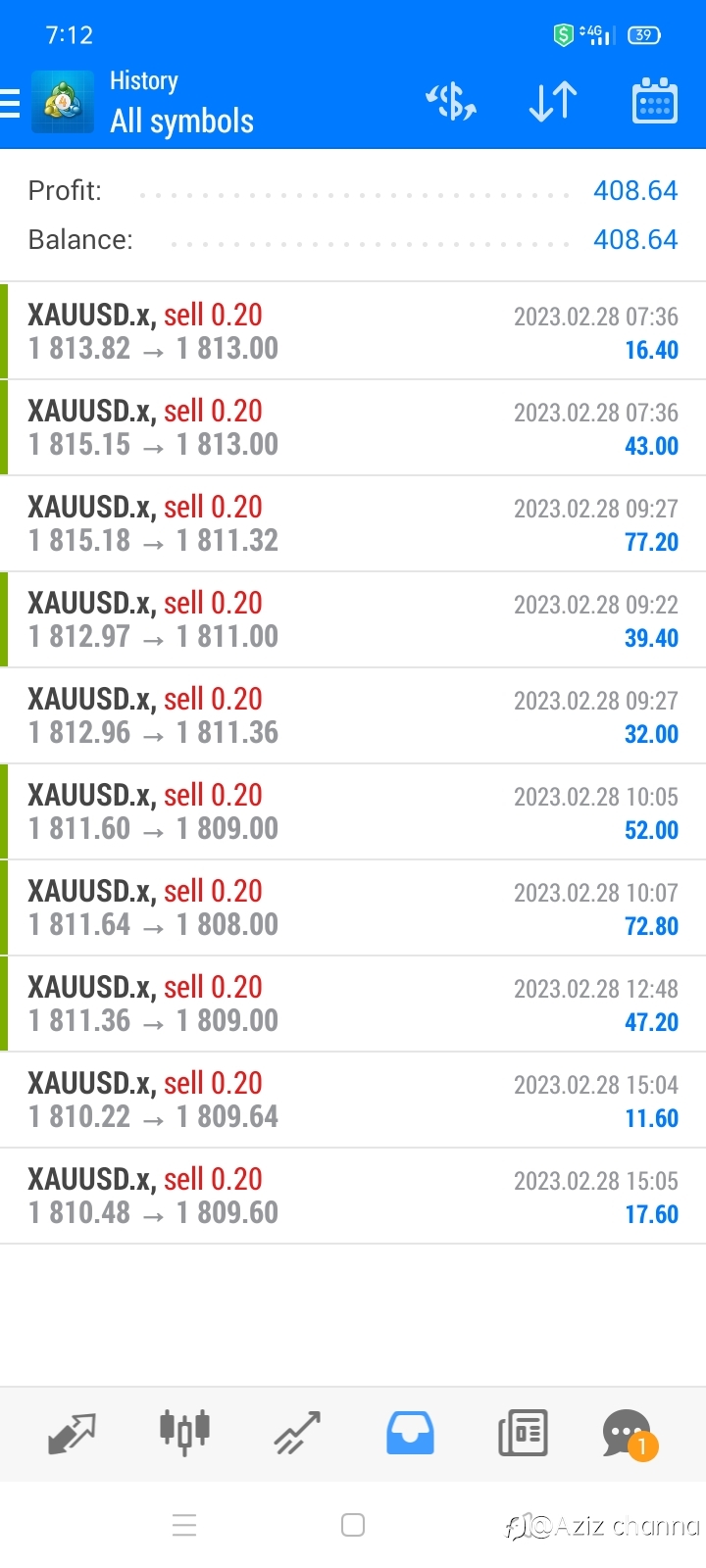Open the trade with profit 72.80
This screenshot has height=1568, width=706.
pyautogui.click(x=353, y=907)
